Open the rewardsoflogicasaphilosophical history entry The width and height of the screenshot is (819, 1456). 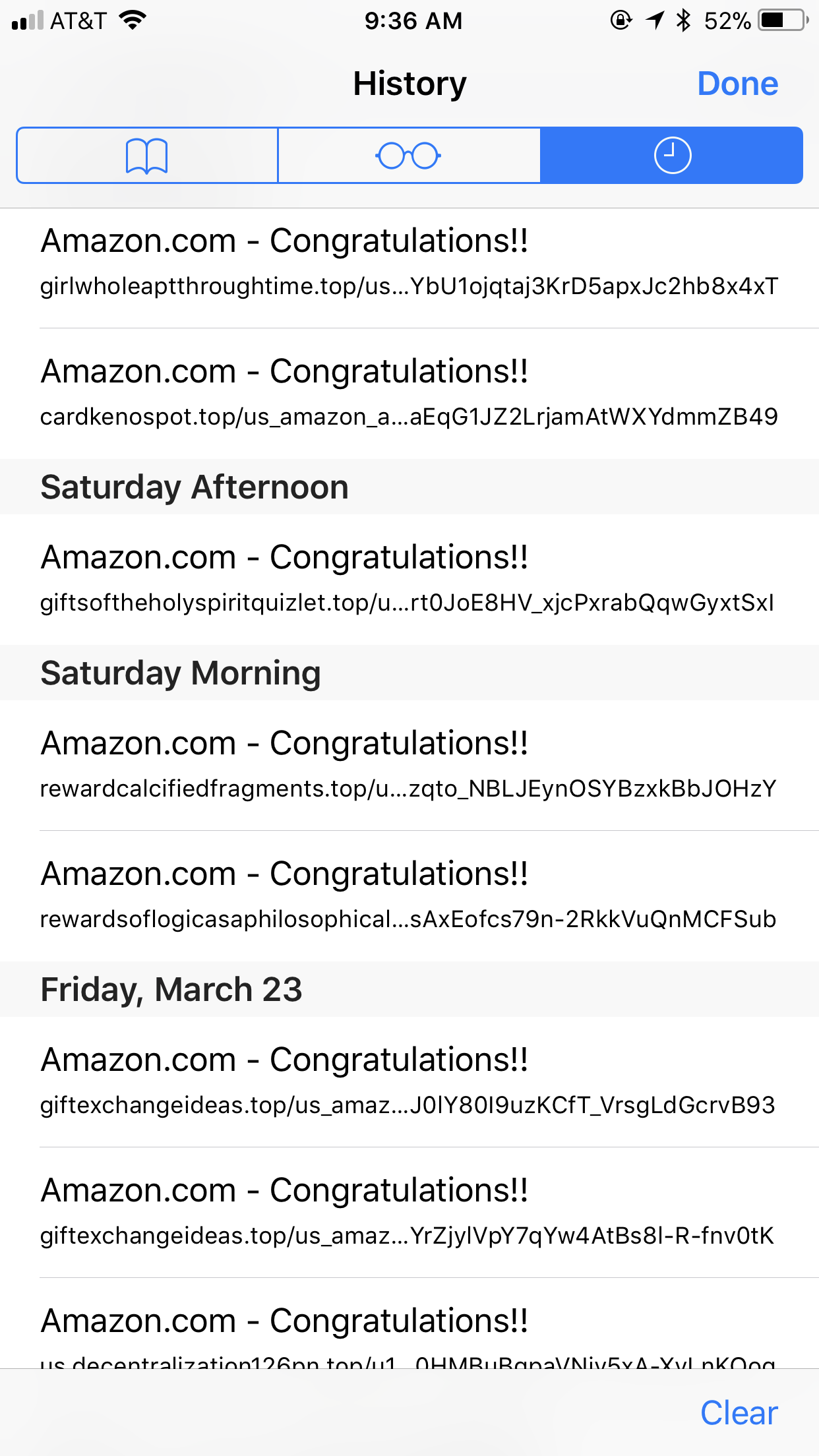[409, 895]
